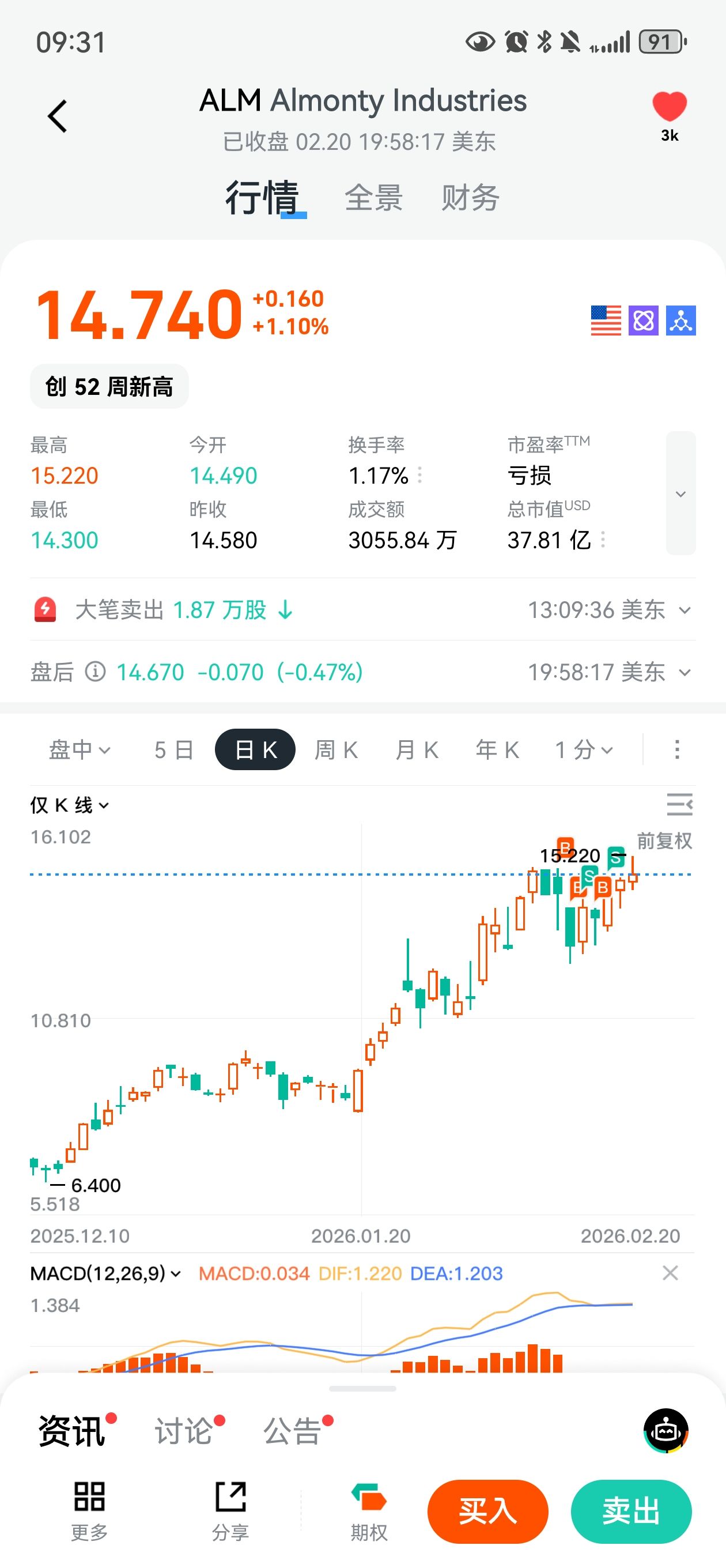Select the 周K weekly chart
726x1568 pixels.
tap(336, 750)
